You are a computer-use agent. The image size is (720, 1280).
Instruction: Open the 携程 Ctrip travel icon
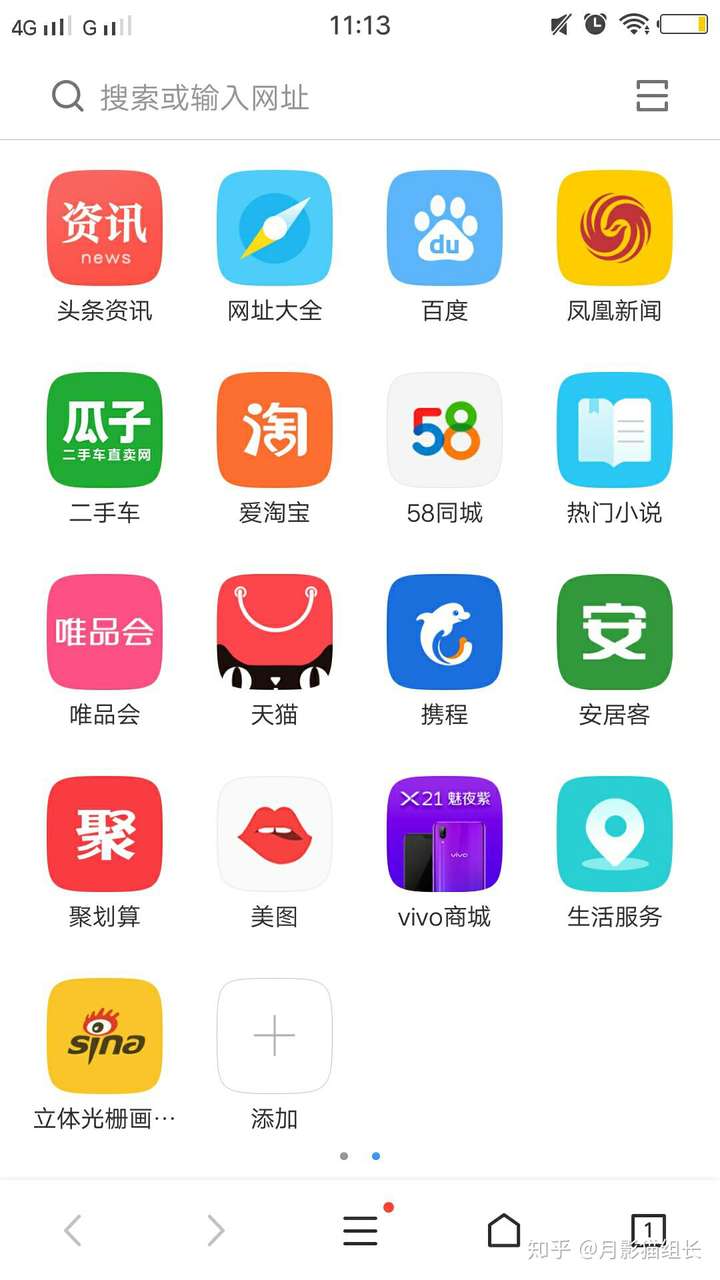click(444, 632)
